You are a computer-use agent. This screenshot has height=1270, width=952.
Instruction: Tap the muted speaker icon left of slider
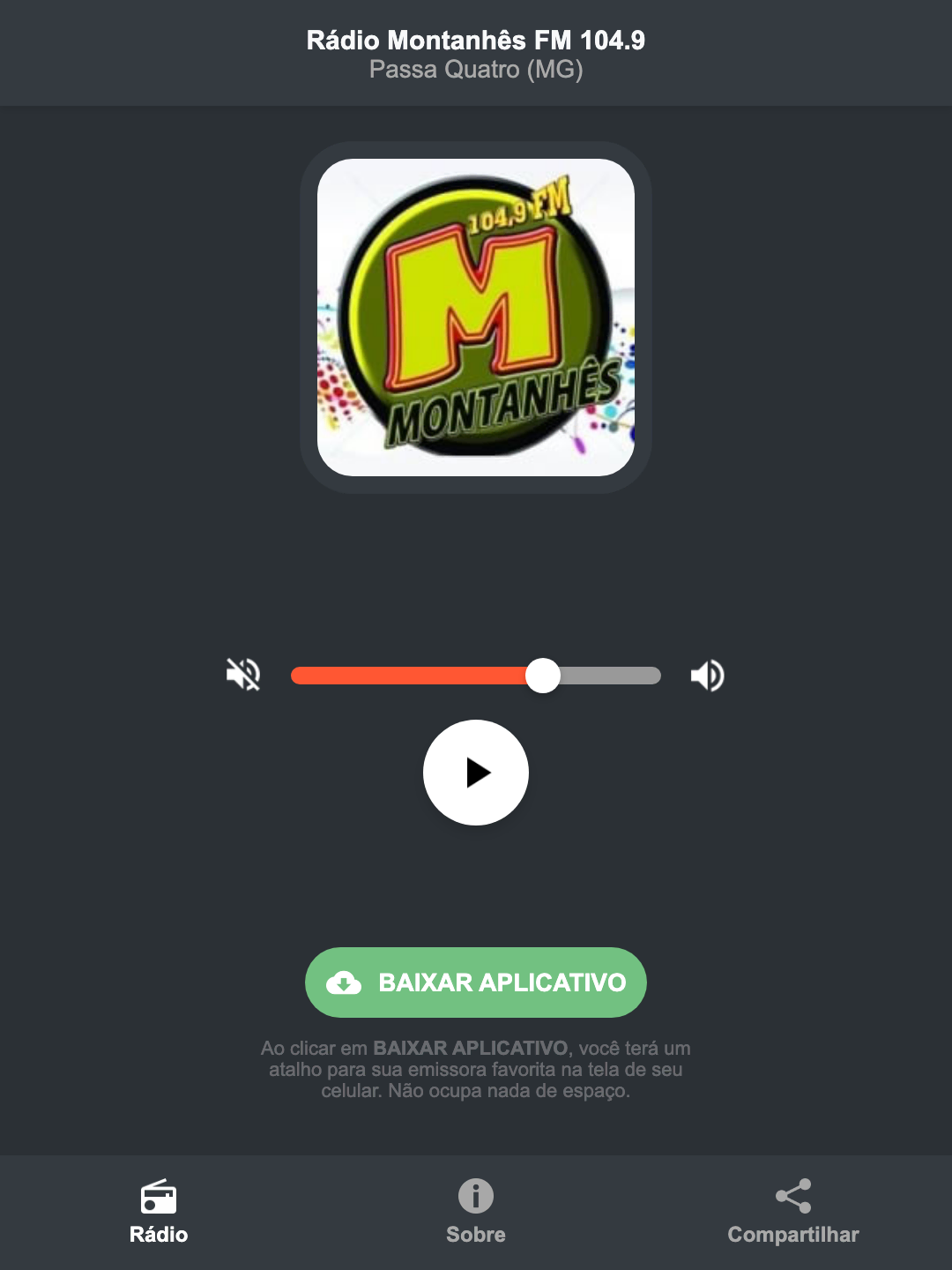(242, 675)
